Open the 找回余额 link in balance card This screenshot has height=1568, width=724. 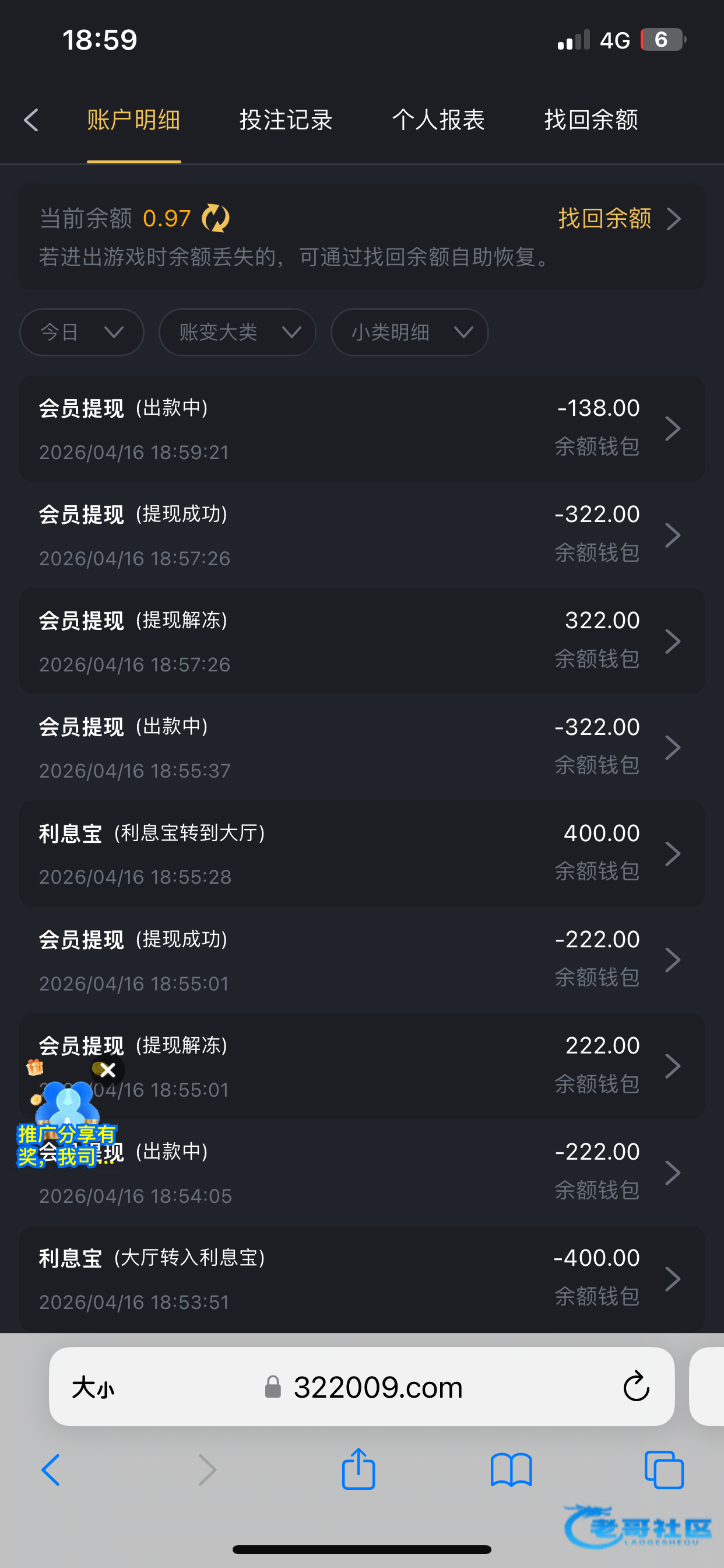pyautogui.click(x=617, y=219)
